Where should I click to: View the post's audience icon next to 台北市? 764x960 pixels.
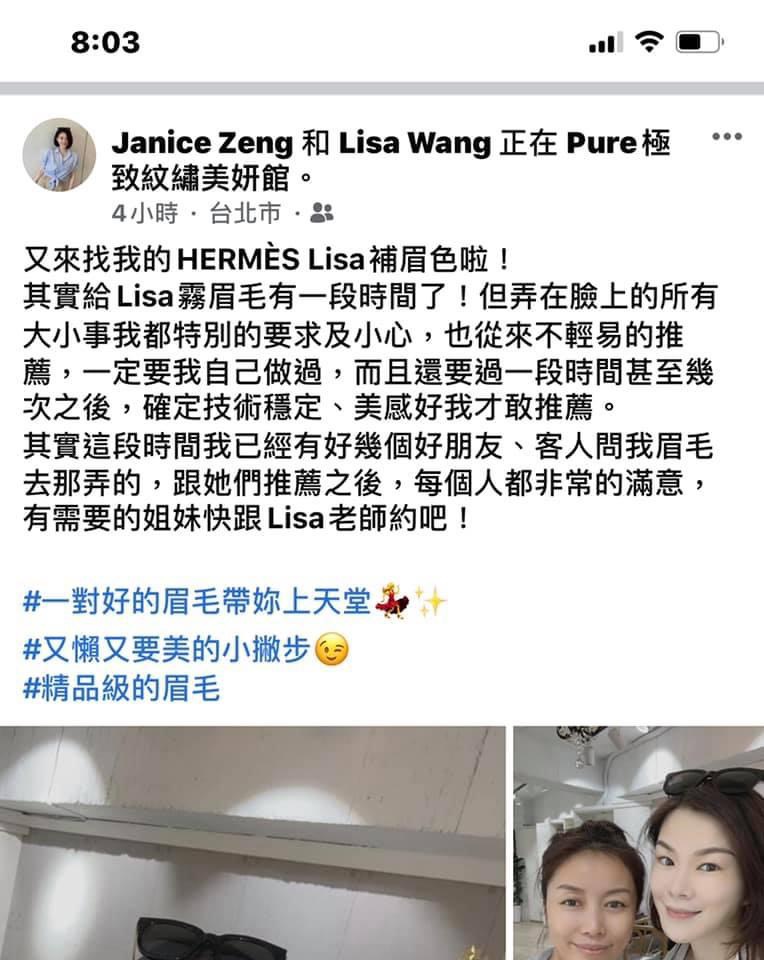tap(322, 212)
